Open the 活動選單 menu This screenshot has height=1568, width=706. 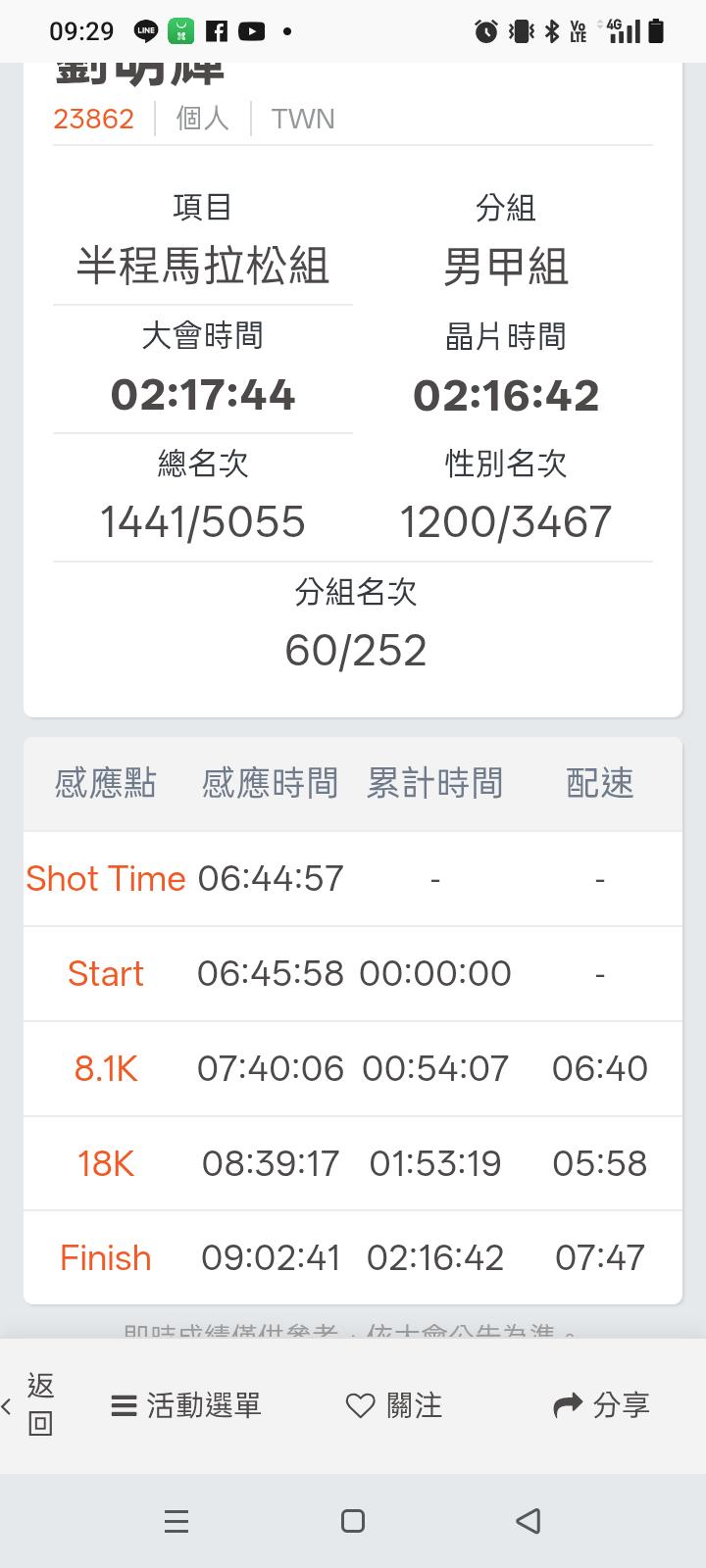(x=186, y=1406)
